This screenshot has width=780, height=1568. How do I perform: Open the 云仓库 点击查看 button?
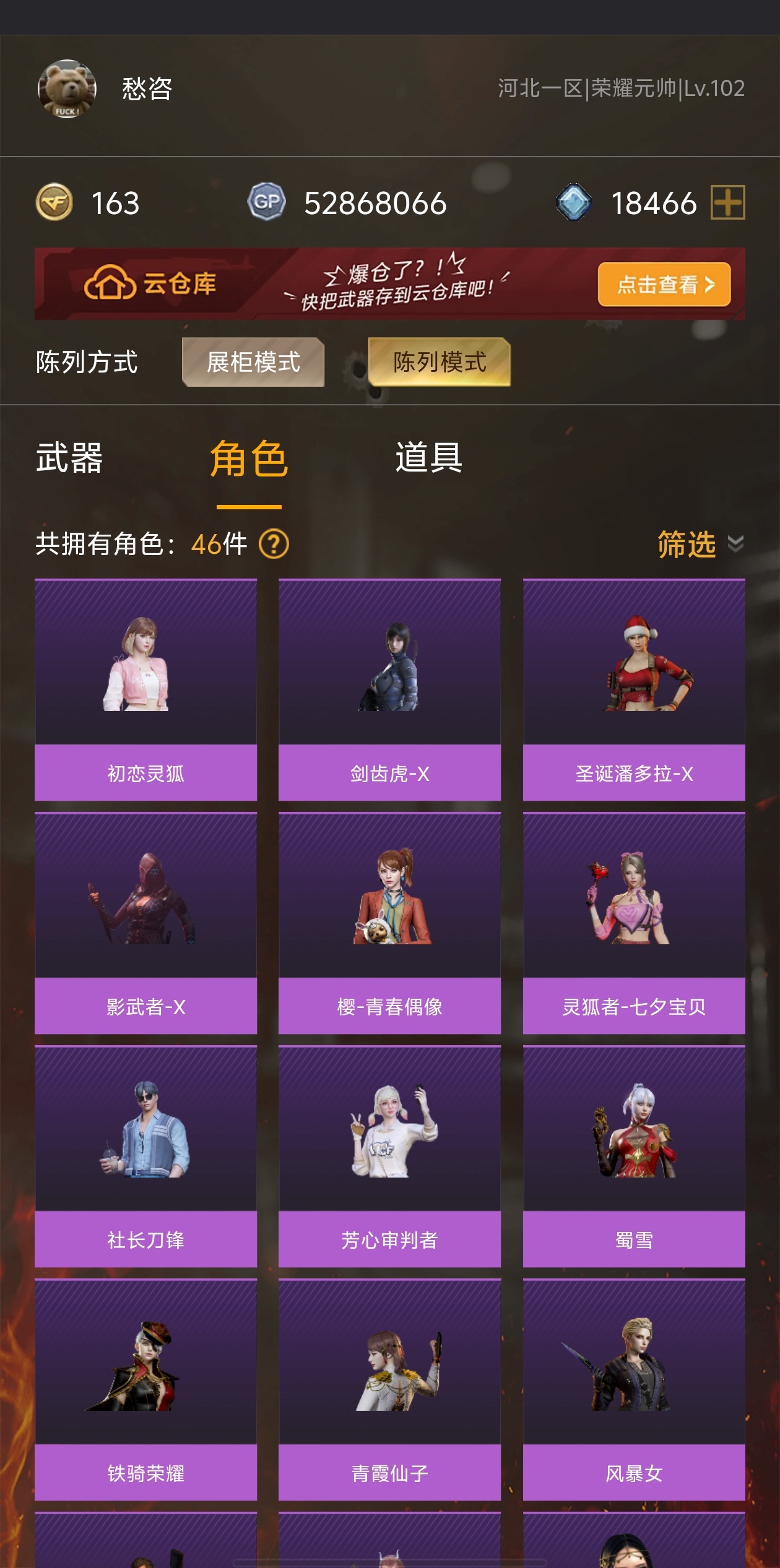664,284
